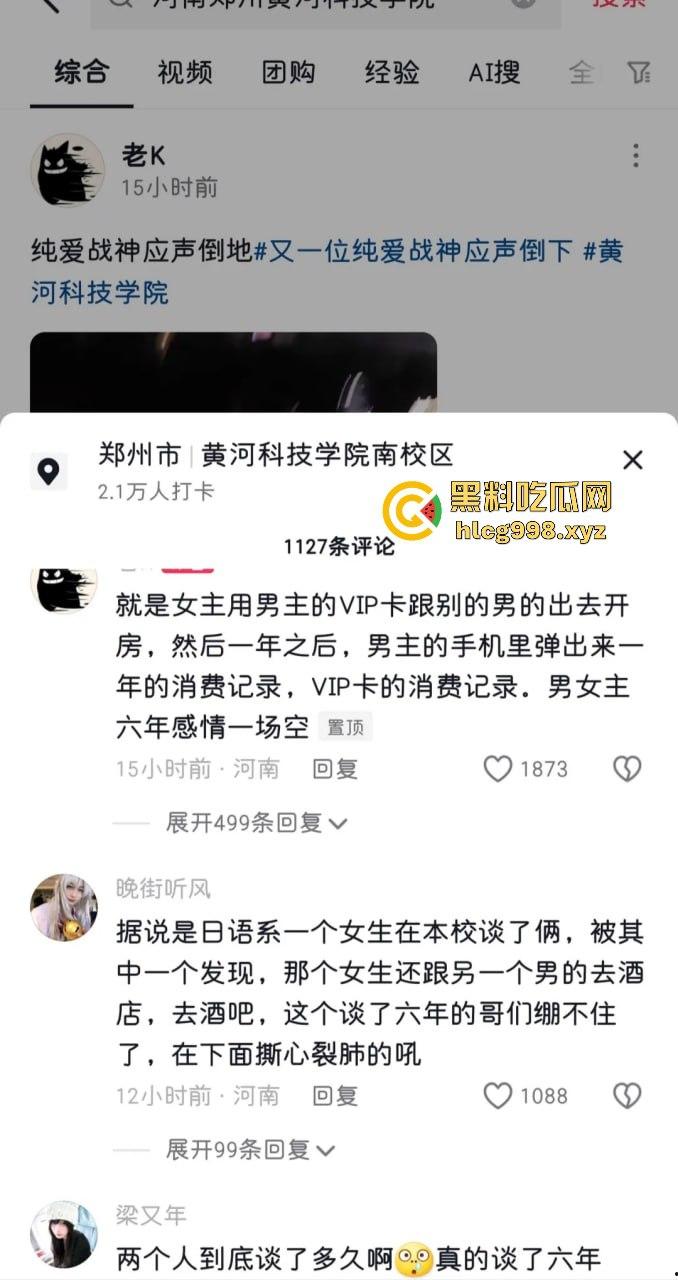Open overflow menu on 老K's post
This screenshot has height=1280, width=678.
click(x=636, y=156)
